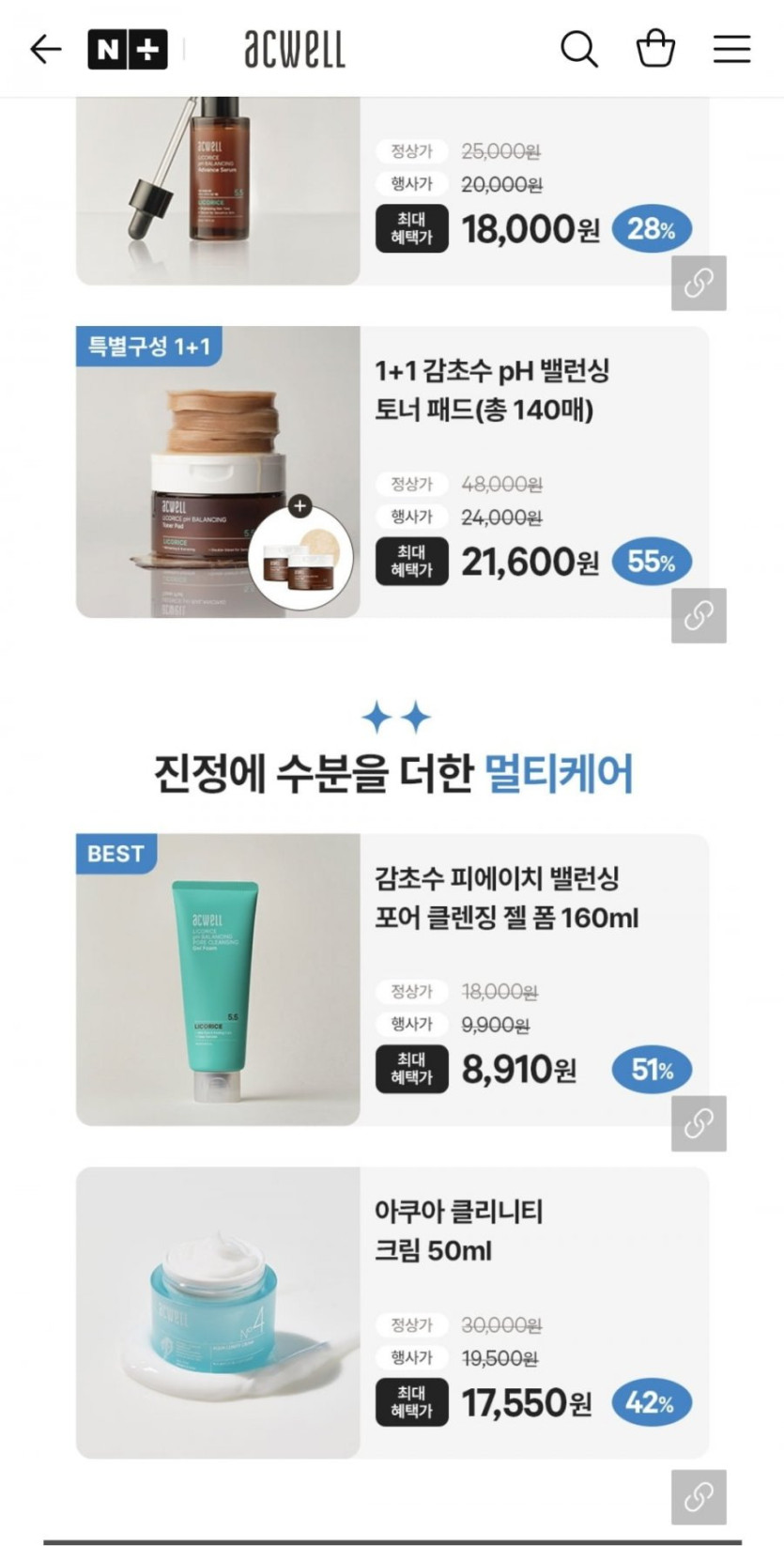Copy link for the 18,000원 serum
The height and width of the screenshot is (1546, 784).
click(x=699, y=283)
